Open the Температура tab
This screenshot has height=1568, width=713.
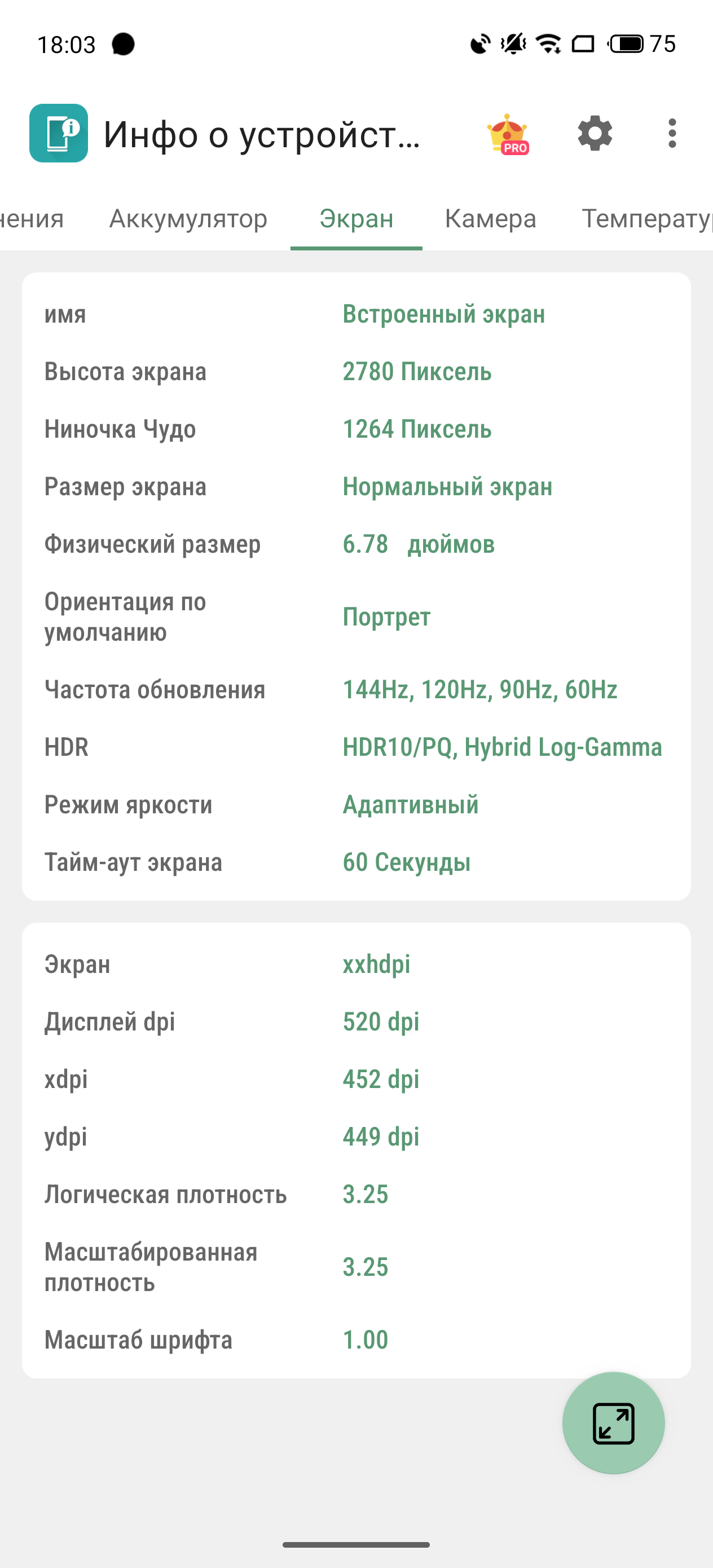645,218
